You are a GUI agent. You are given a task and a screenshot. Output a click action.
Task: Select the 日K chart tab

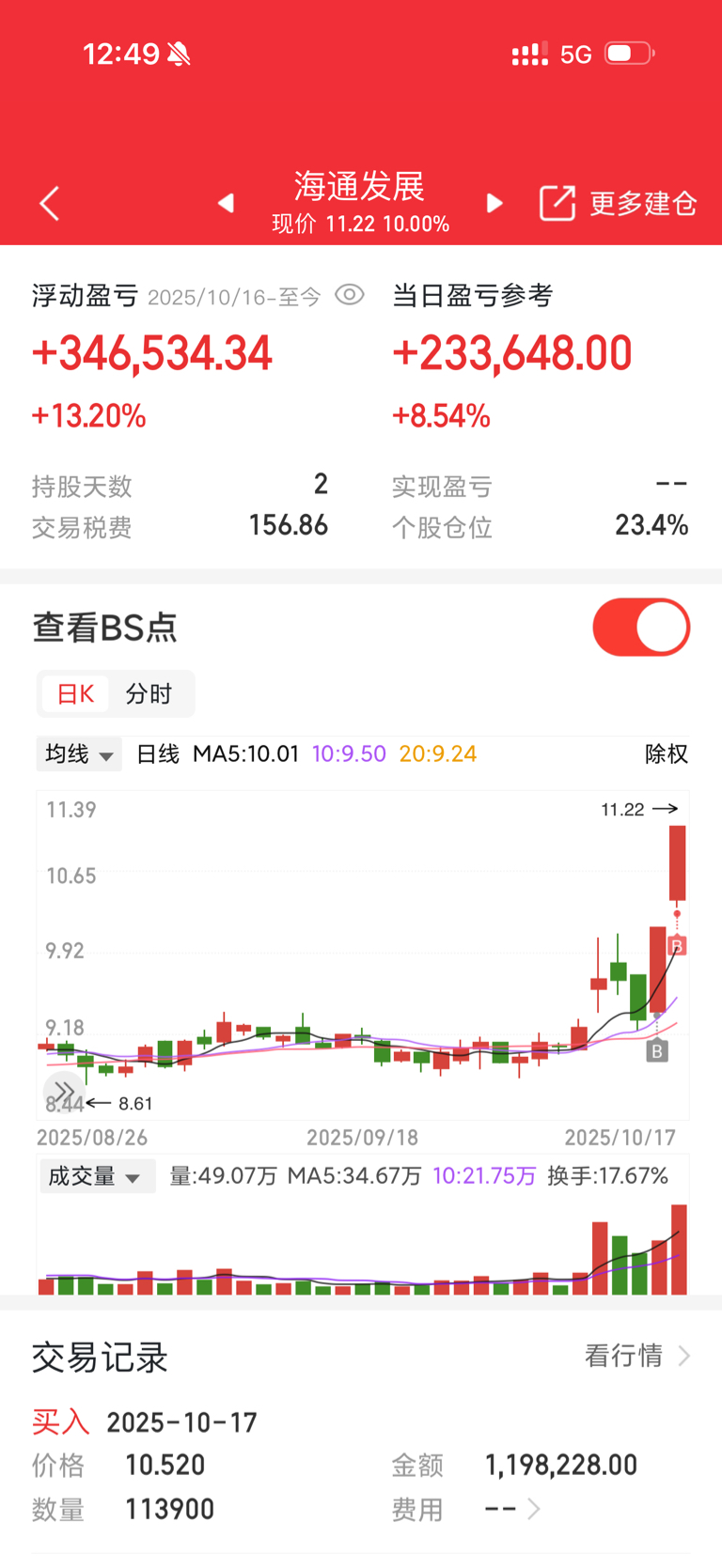click(75, 694)
